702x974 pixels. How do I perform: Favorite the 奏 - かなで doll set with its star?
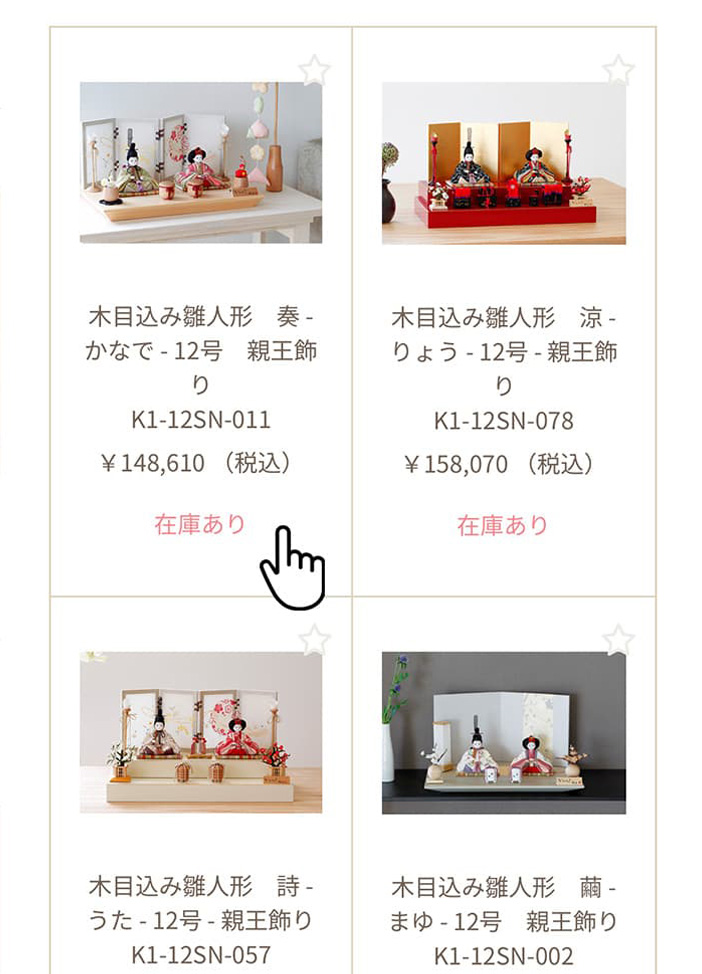[x=314, y=70]
